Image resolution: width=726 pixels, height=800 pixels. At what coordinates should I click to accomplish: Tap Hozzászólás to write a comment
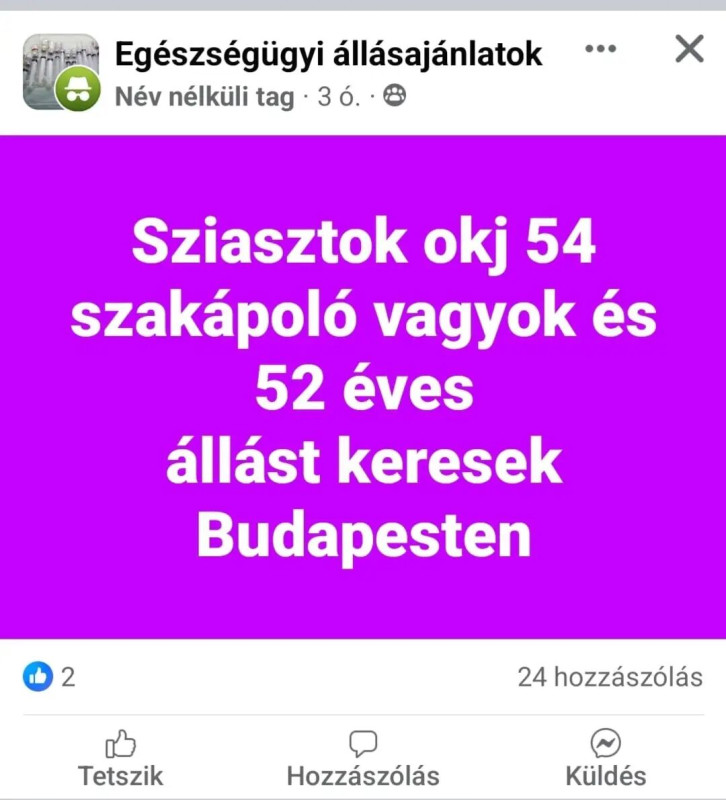[362, 758]
